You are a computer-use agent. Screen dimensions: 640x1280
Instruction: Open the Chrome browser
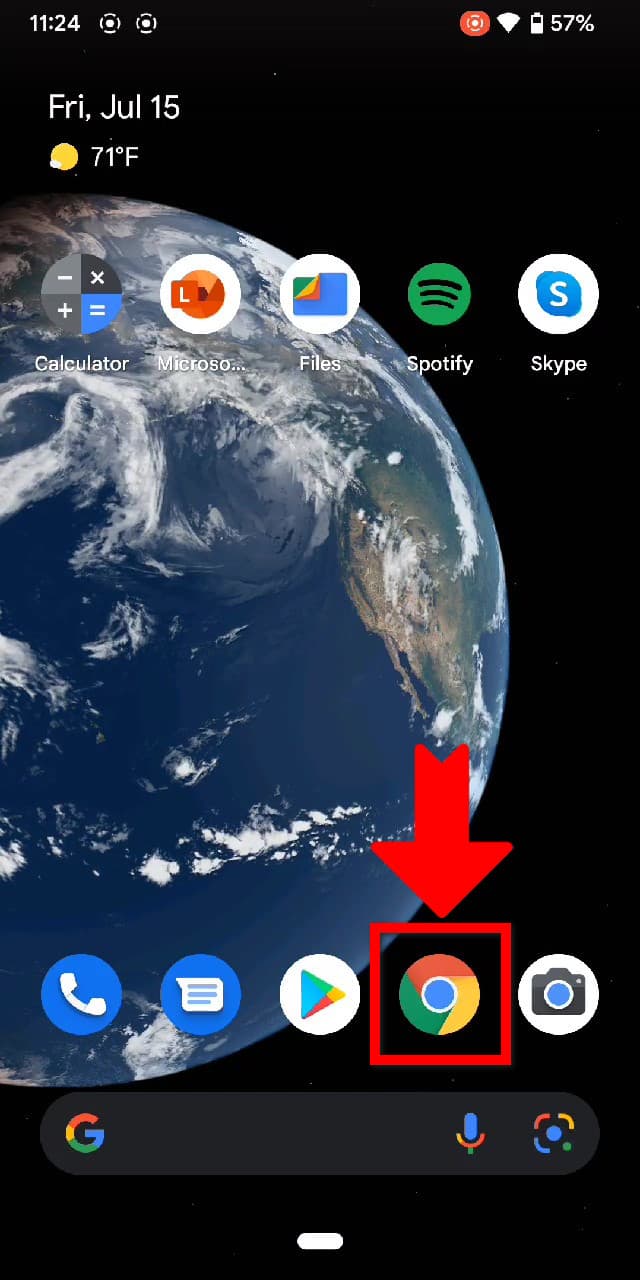coord(439,994)
